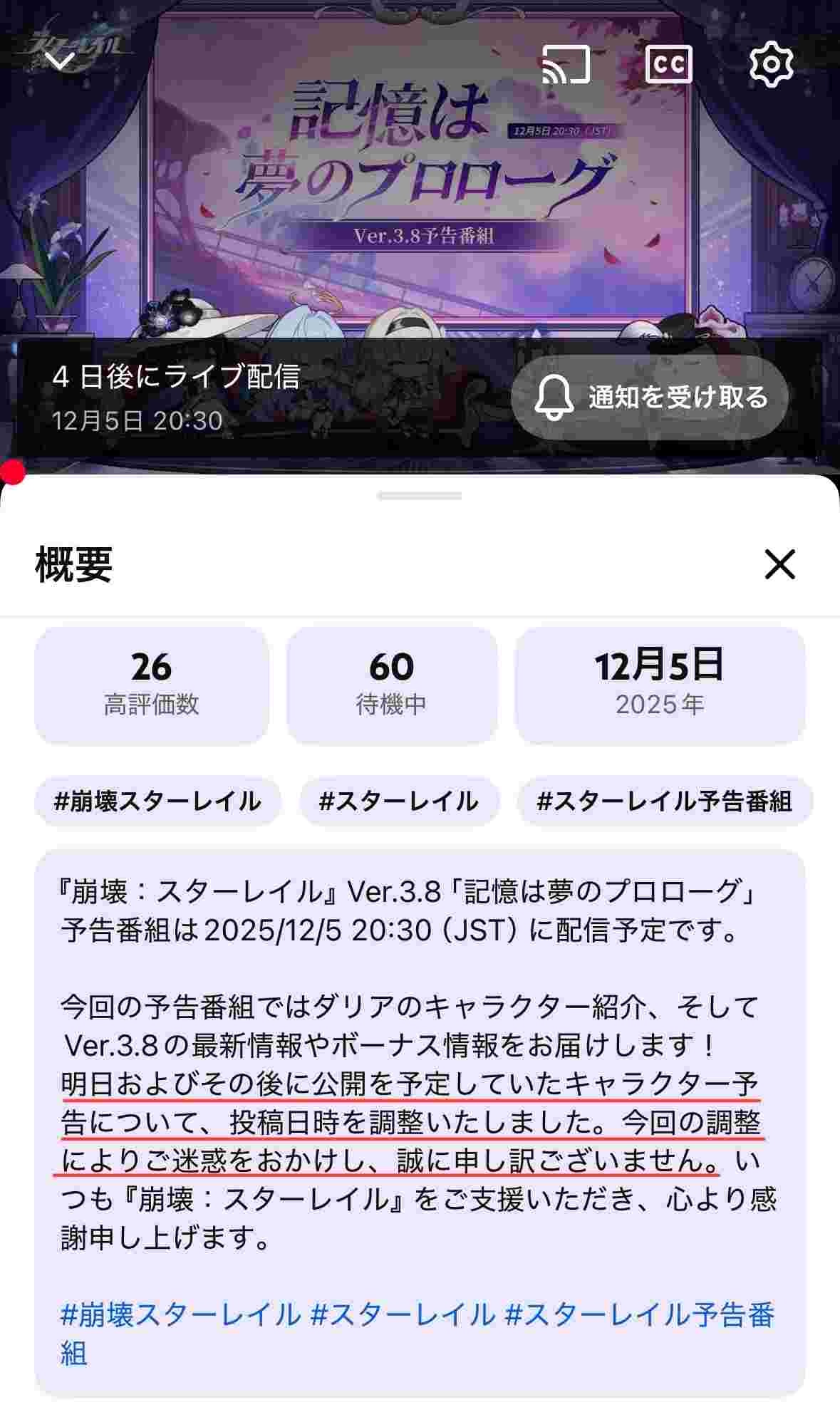
Task: Open the #崩壊スターレイル hashtag chip
Action: coord(157,801)
